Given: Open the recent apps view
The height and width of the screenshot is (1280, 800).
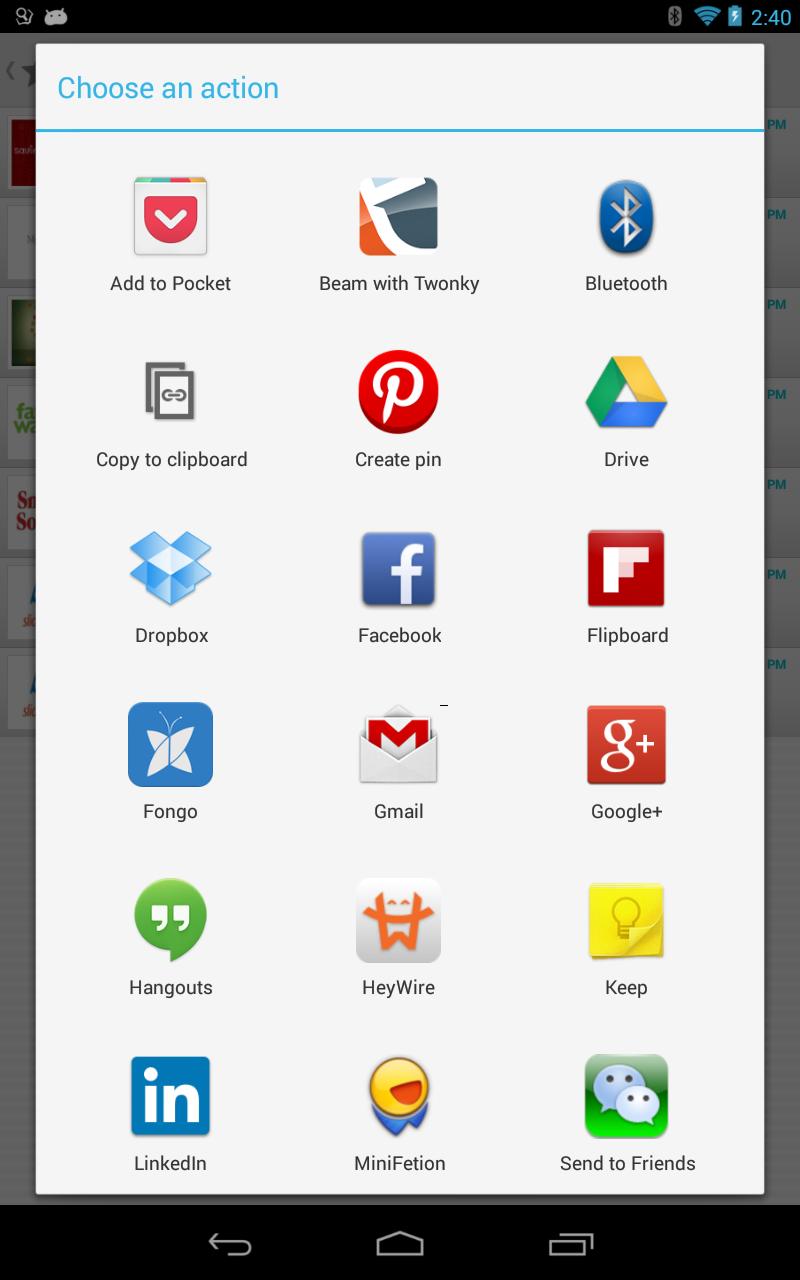Looking at the screenshot, I should 571,1244.
